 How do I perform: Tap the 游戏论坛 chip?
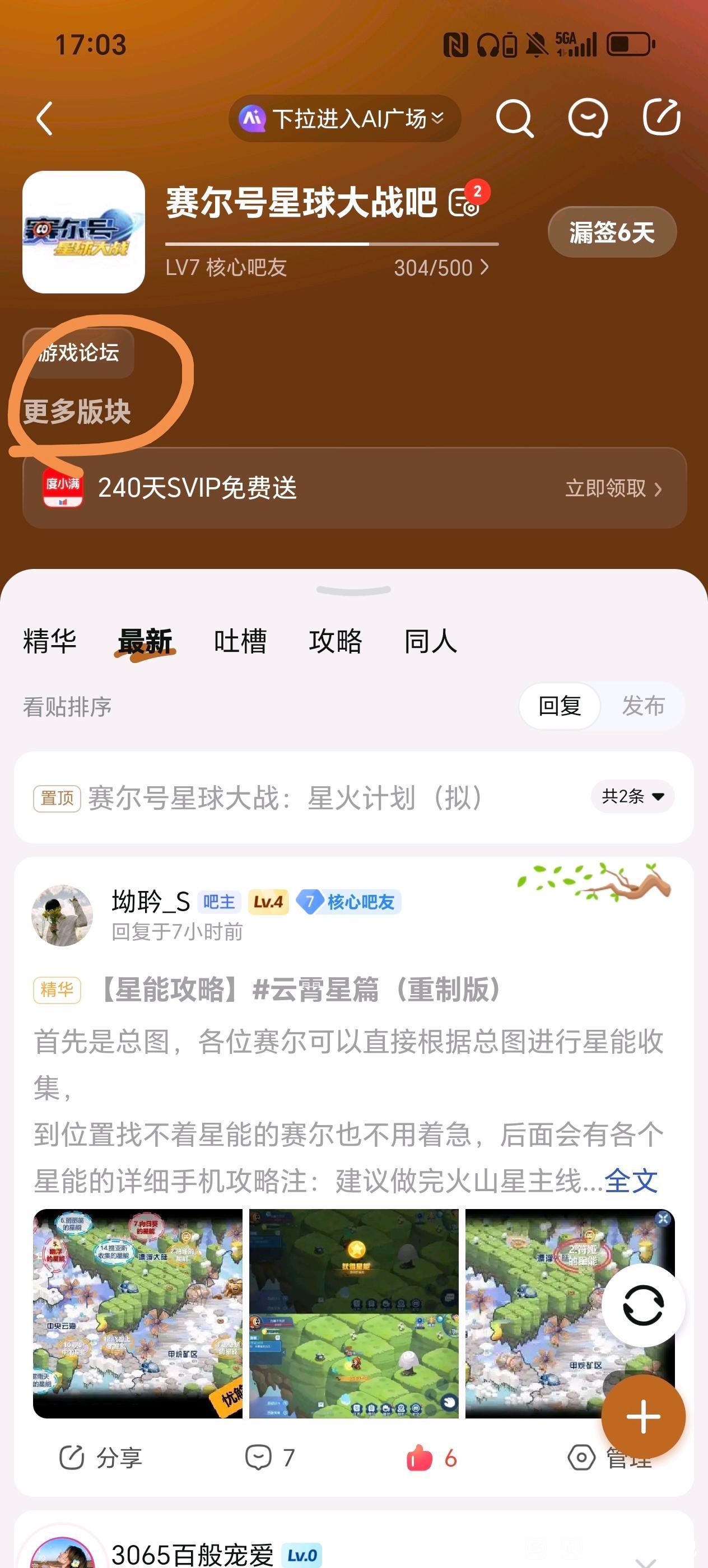click(78, 352)
